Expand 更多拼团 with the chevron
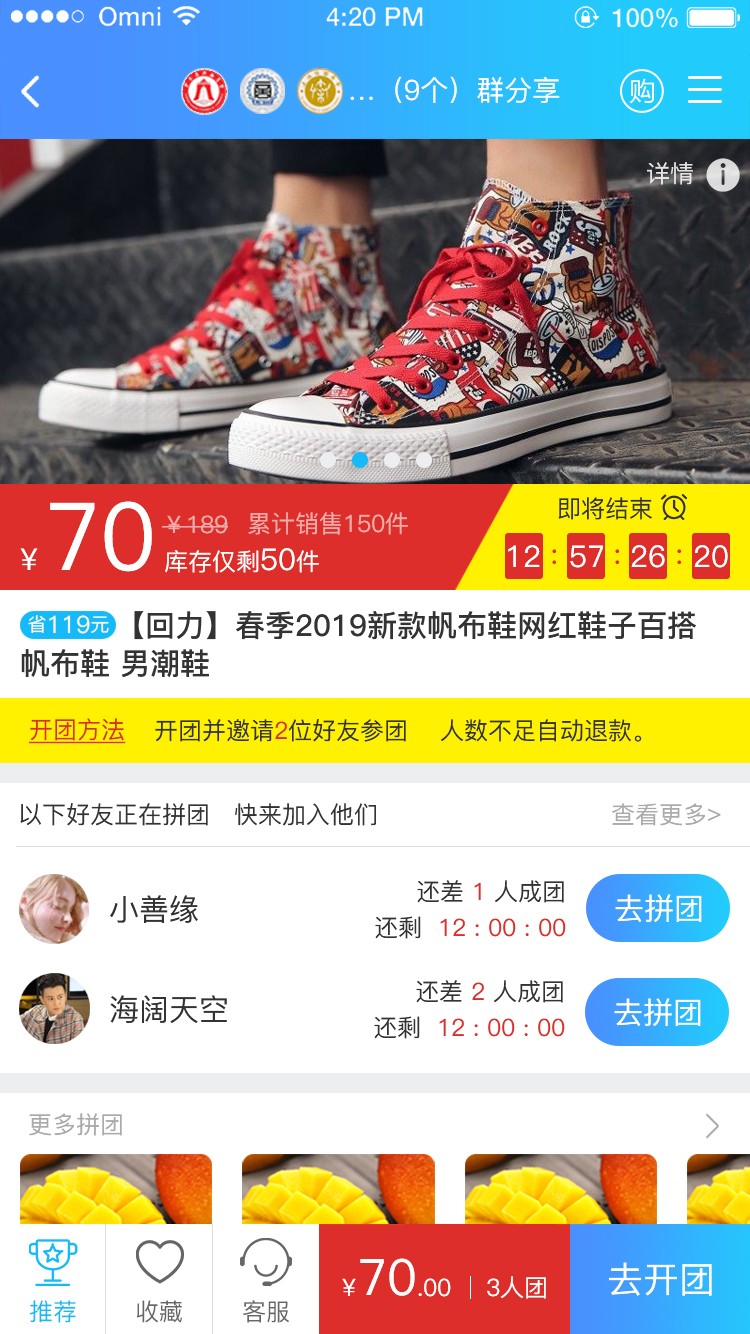 coord(712,1126)
